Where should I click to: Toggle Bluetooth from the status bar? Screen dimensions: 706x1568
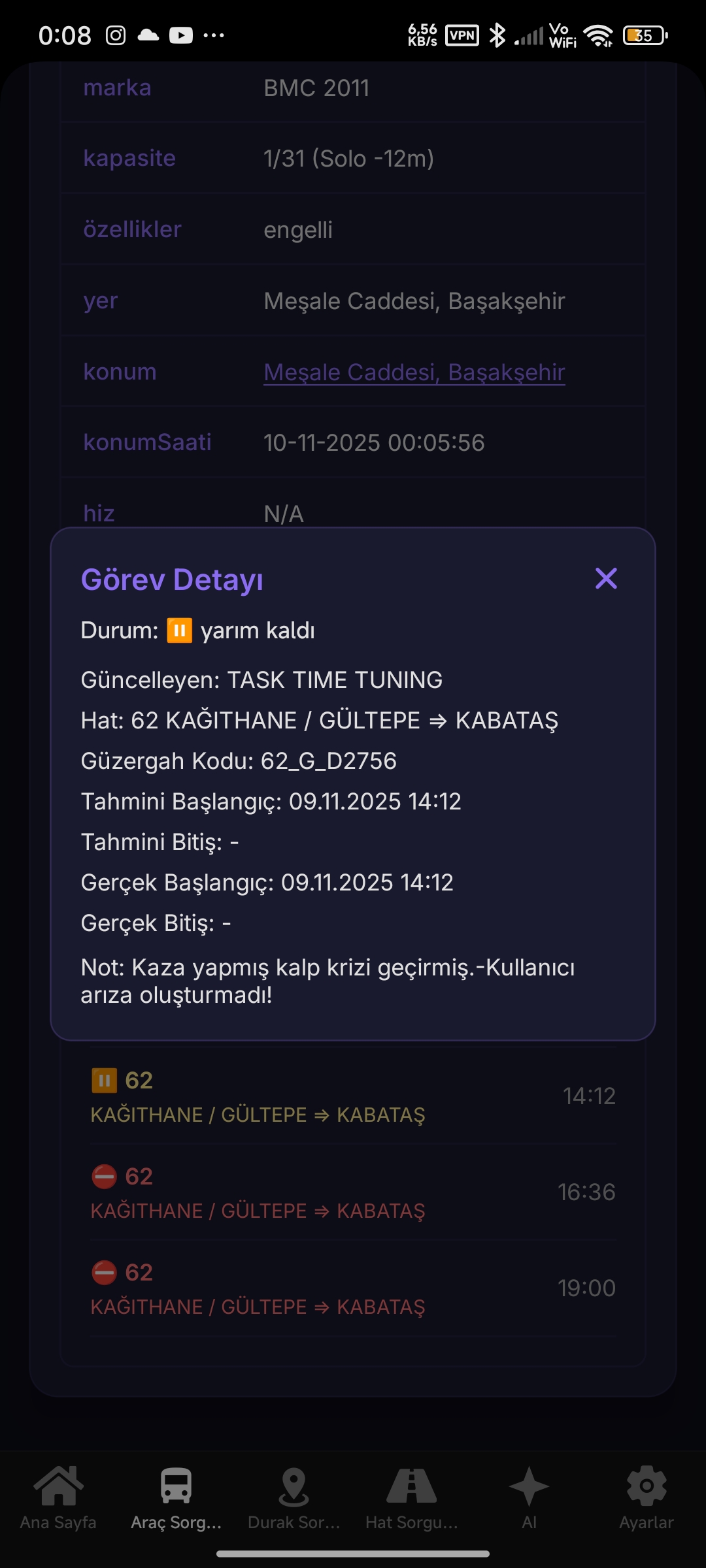pos(497,34)
